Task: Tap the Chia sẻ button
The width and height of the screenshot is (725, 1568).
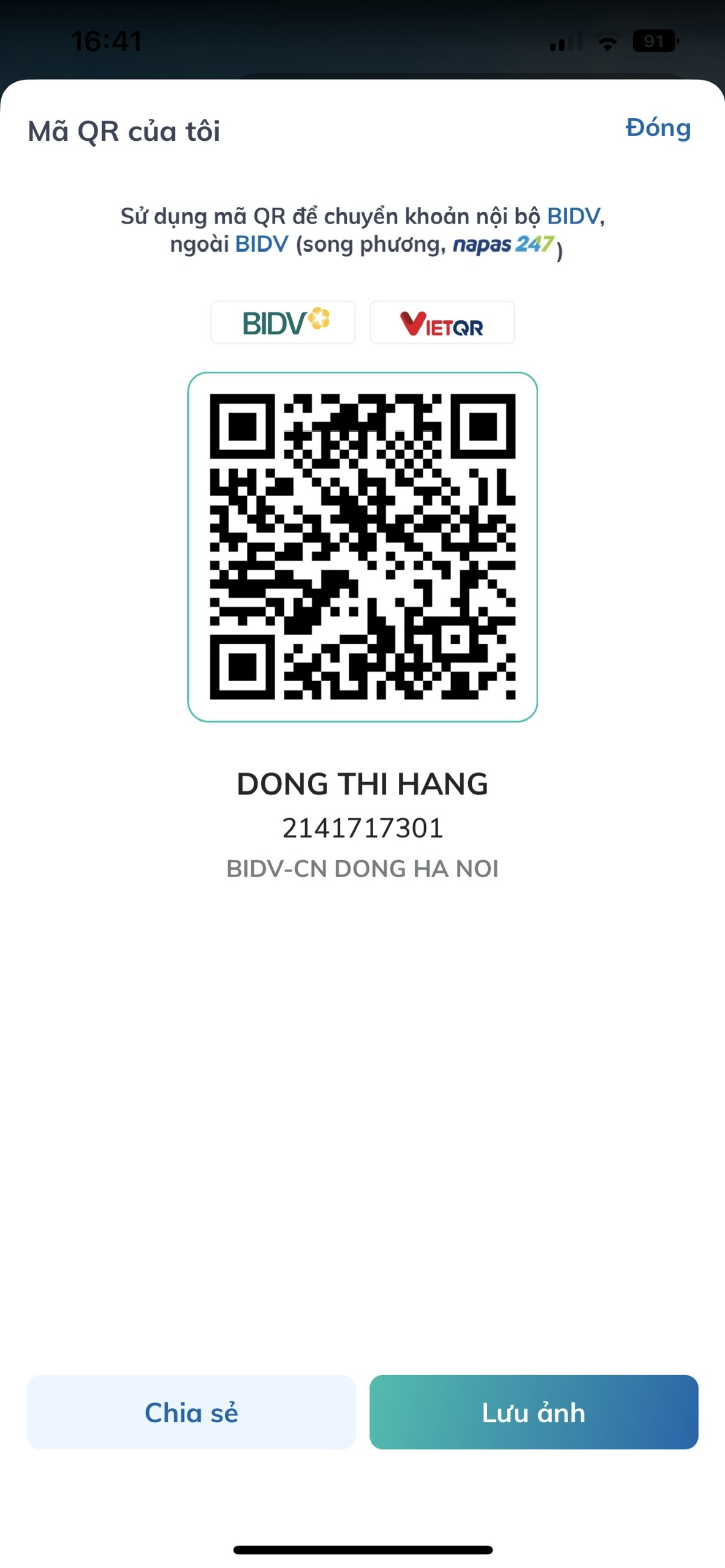Action: pyautogui.click(x=191, y=1412)
